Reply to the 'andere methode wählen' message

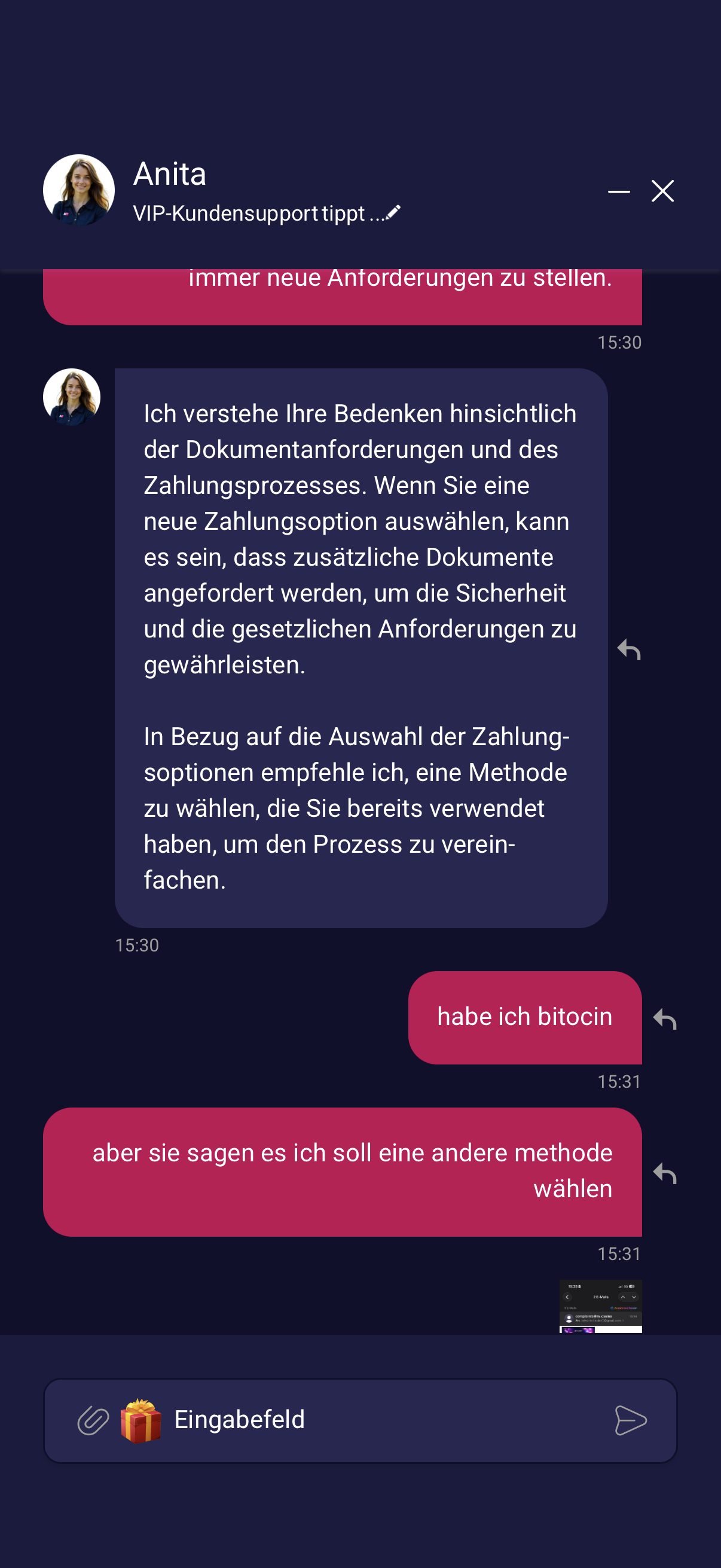(x=665, y=1172)
